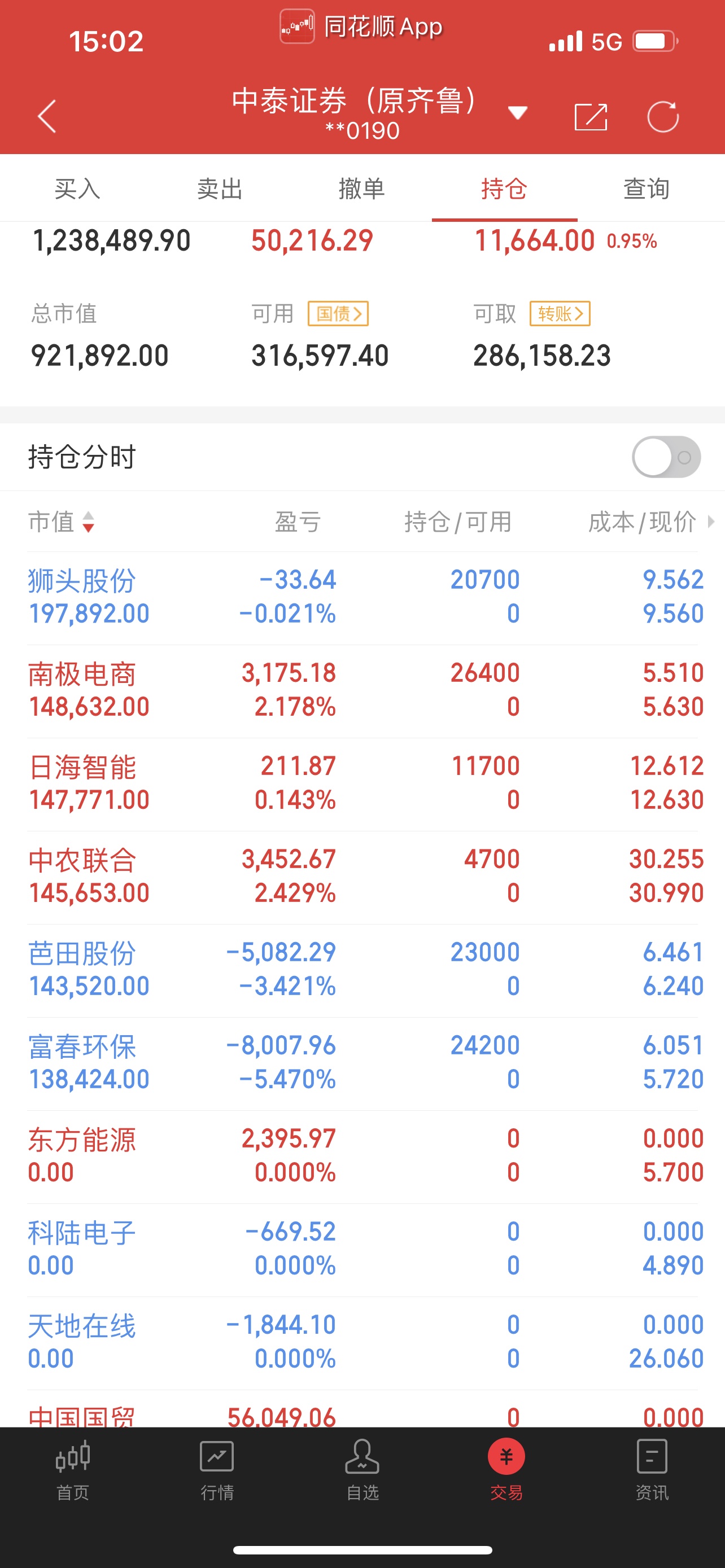Open the 行情 bottom tab
The height and width of the screenshot is (1568, 725).
click(x=217, y=1470)
